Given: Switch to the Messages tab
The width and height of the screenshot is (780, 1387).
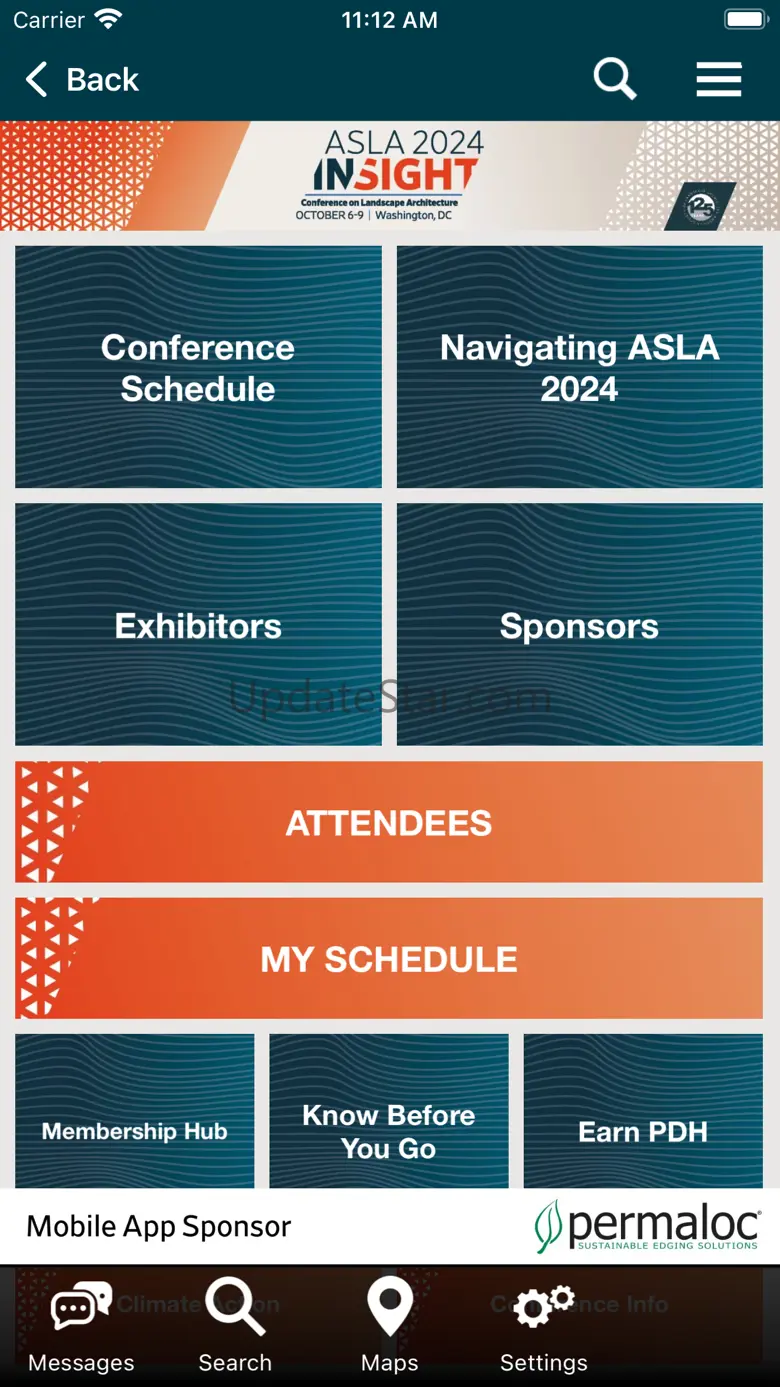Looking at the screenshot, I should pyautogui.click(x=81, y=1326).
